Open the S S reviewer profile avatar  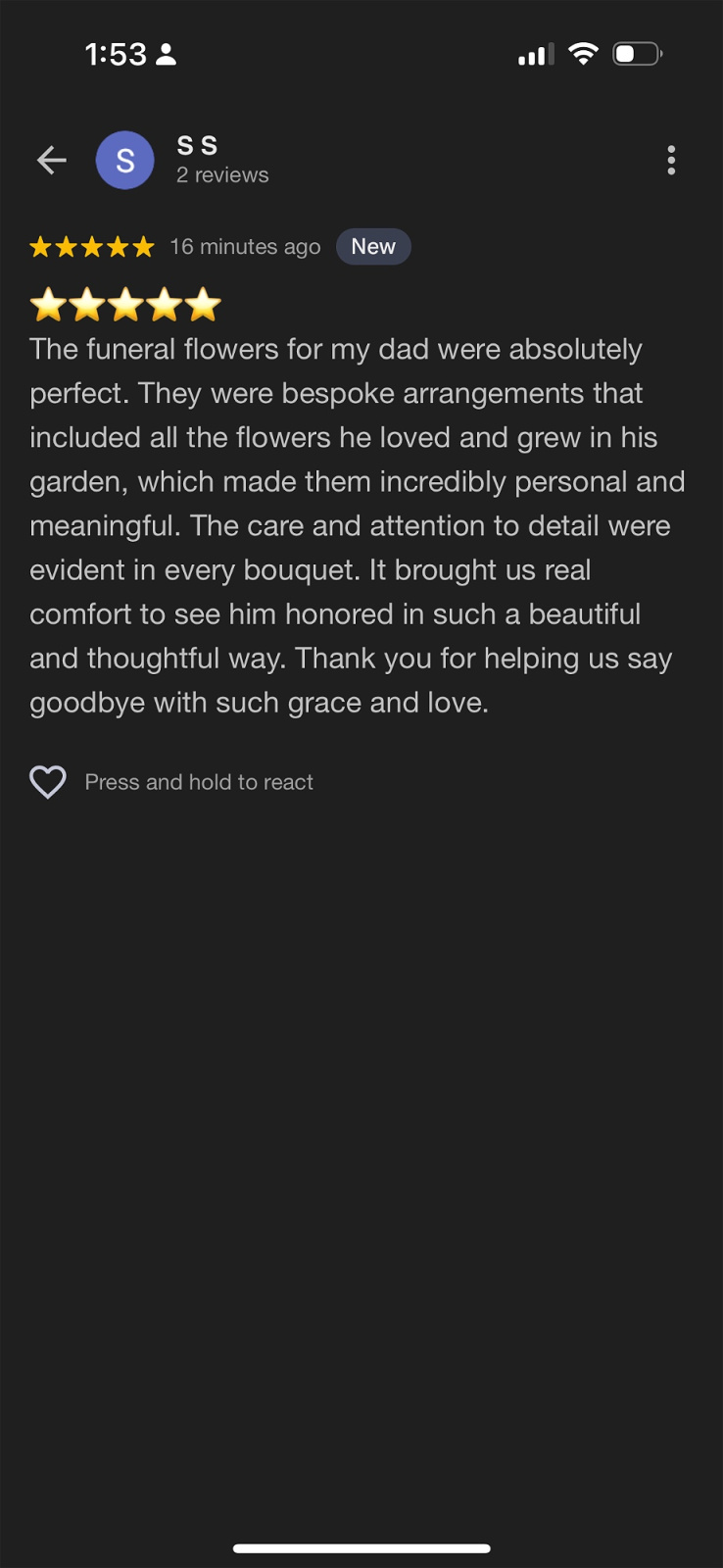[x=124, y=160]
